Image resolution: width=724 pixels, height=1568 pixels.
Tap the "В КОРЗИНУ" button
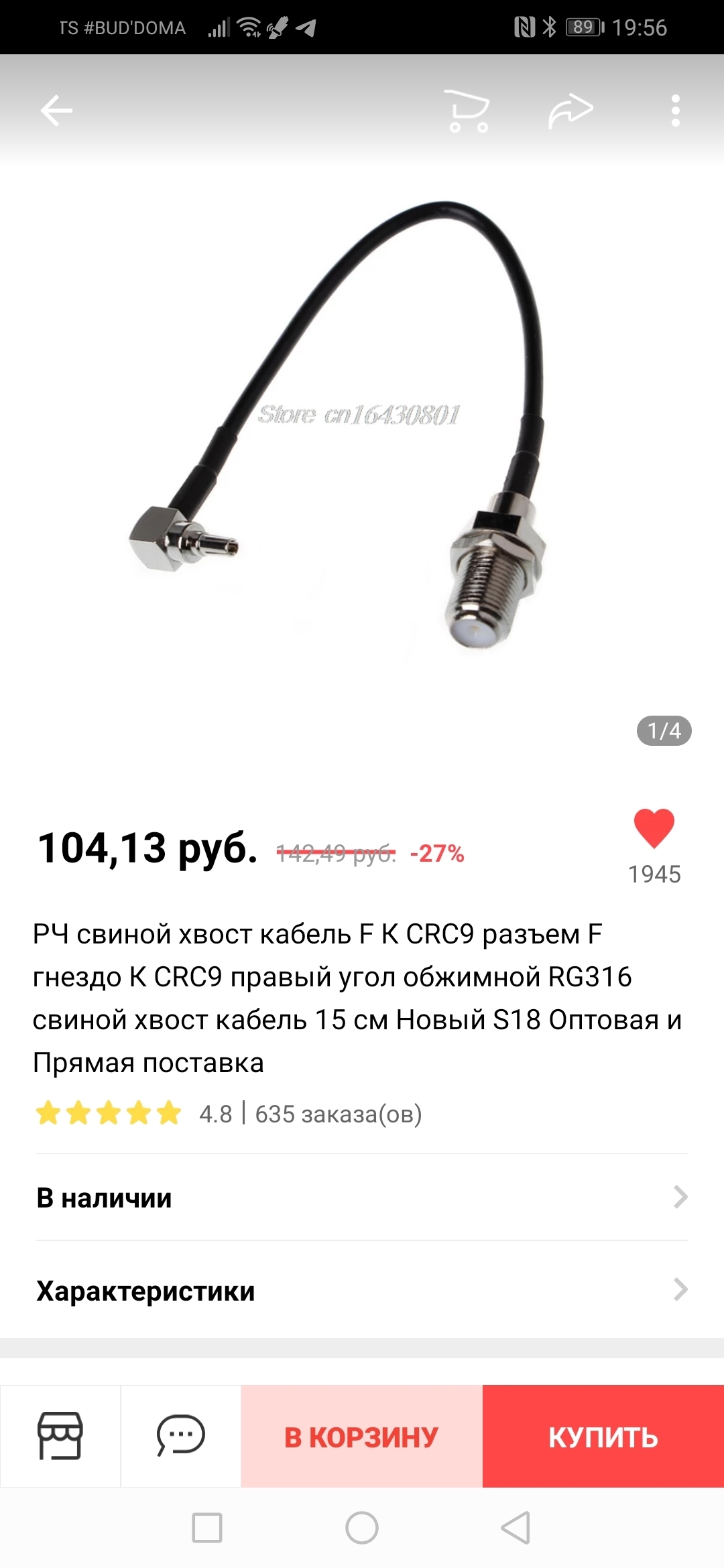(361, 1437)
